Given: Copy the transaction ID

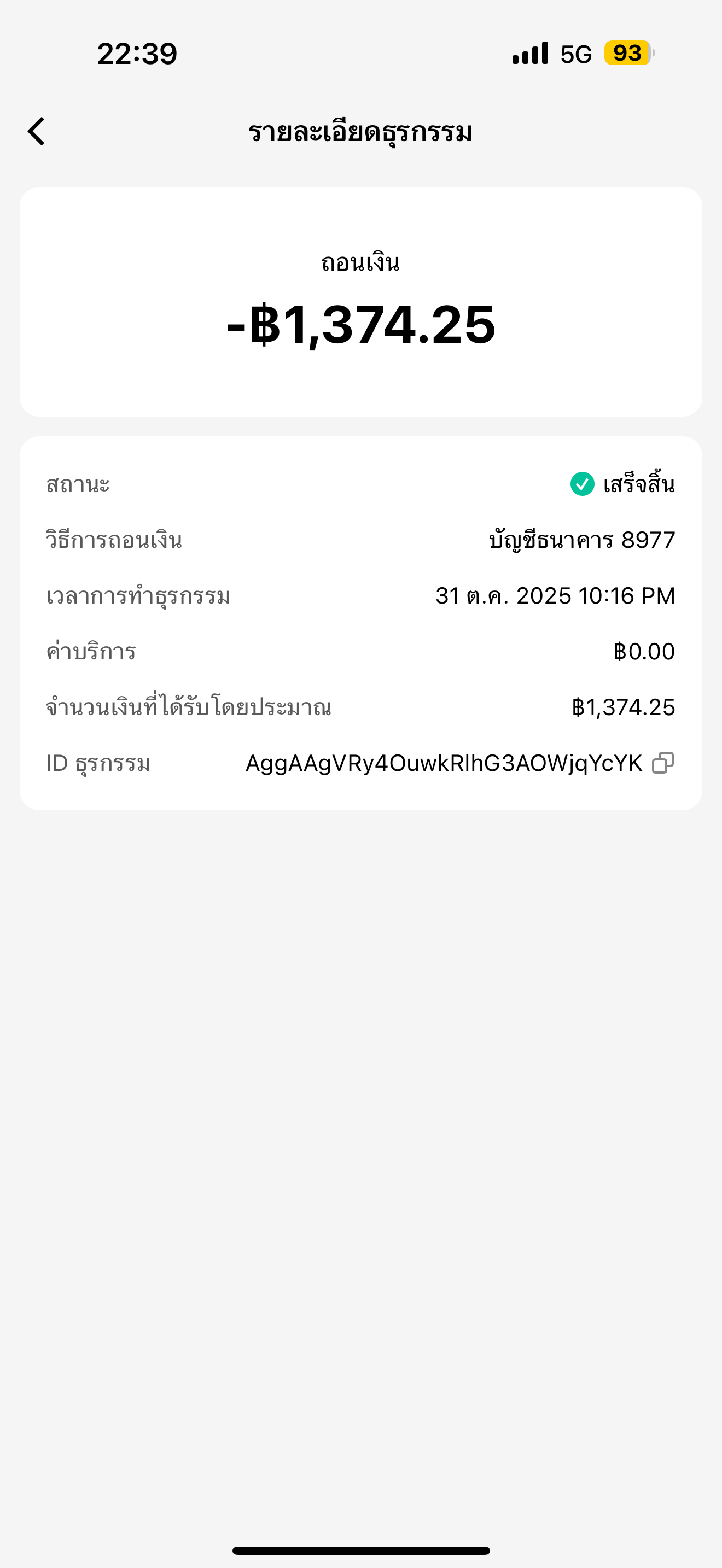Looking at the screenshot, I should (x=662, y=763).
